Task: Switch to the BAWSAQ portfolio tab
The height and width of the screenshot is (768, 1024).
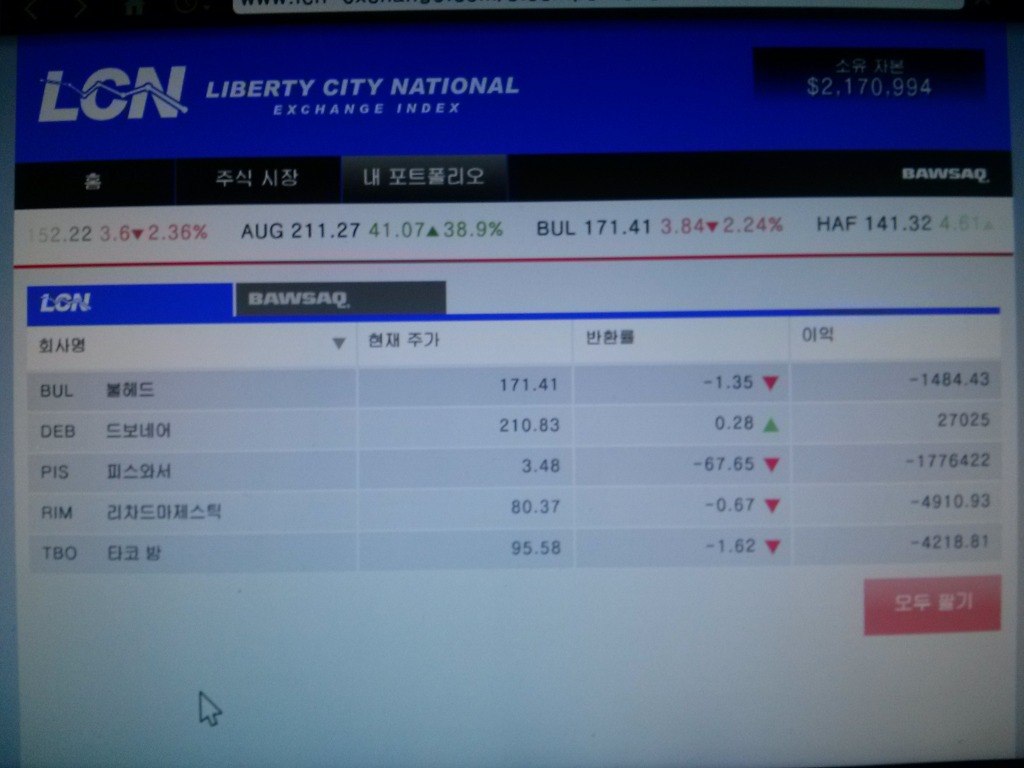Action: 339,298
